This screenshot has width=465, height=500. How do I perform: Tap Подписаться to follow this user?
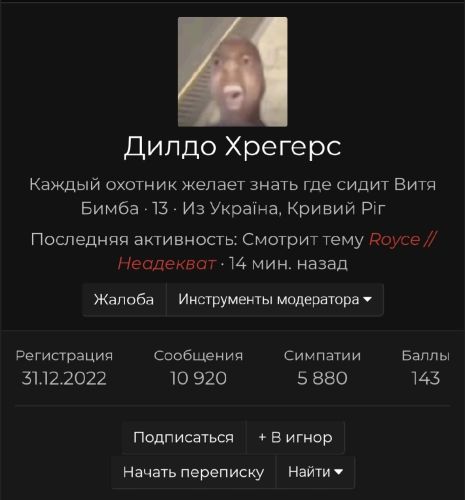pos(183,437)
